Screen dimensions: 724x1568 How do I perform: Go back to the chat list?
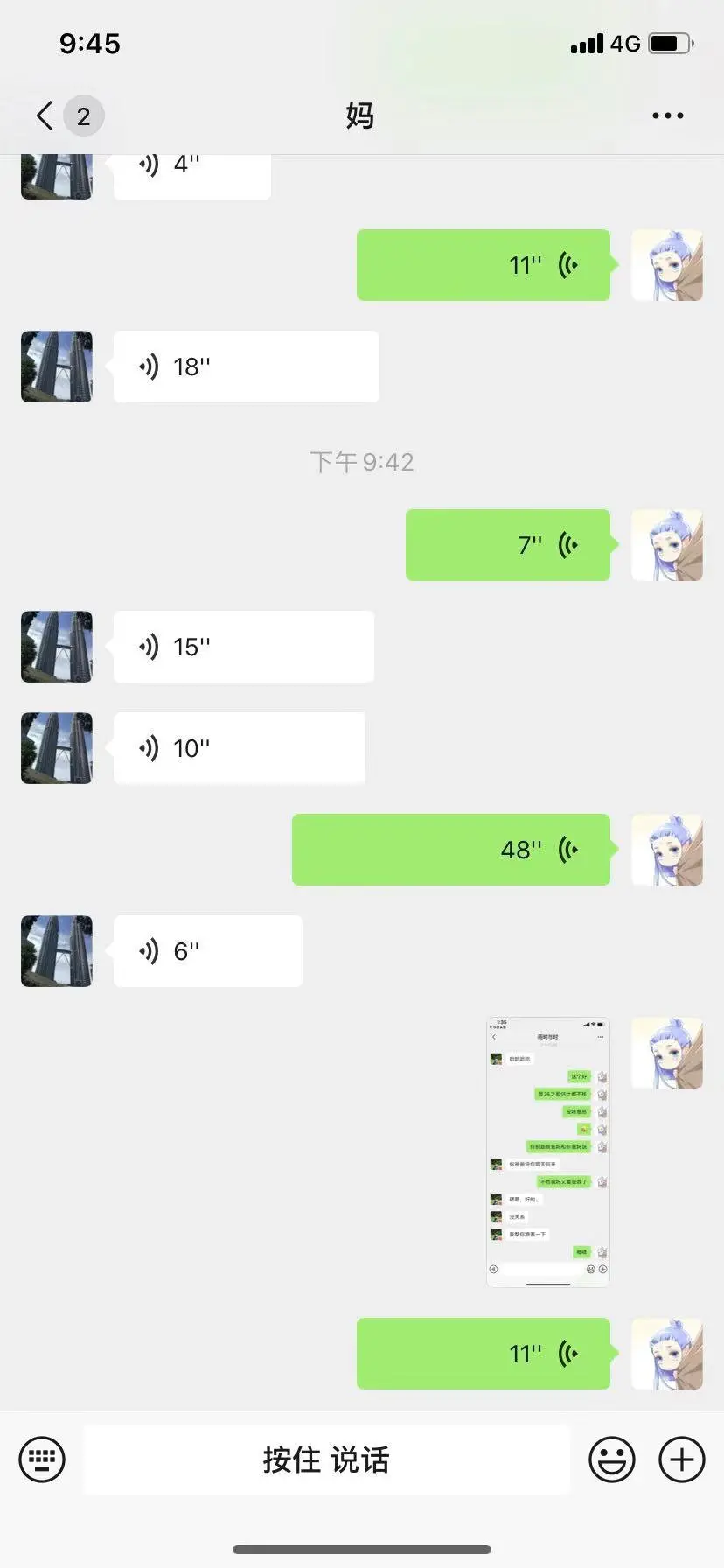coord(45,115)
